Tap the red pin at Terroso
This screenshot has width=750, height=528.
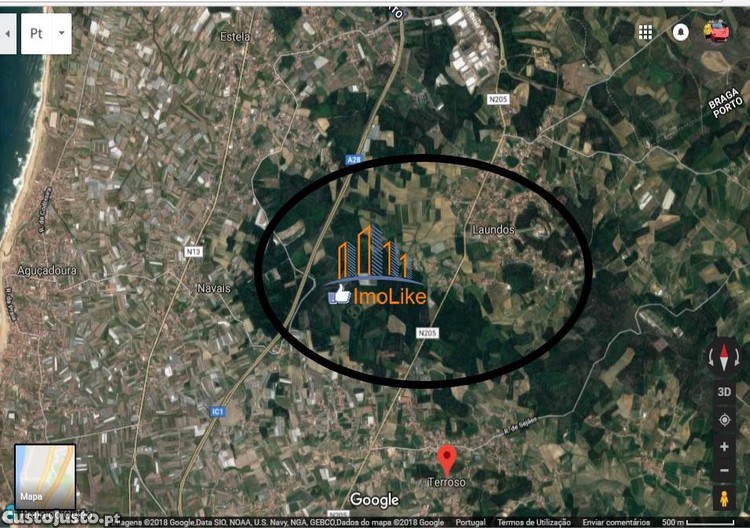[448, 460]
